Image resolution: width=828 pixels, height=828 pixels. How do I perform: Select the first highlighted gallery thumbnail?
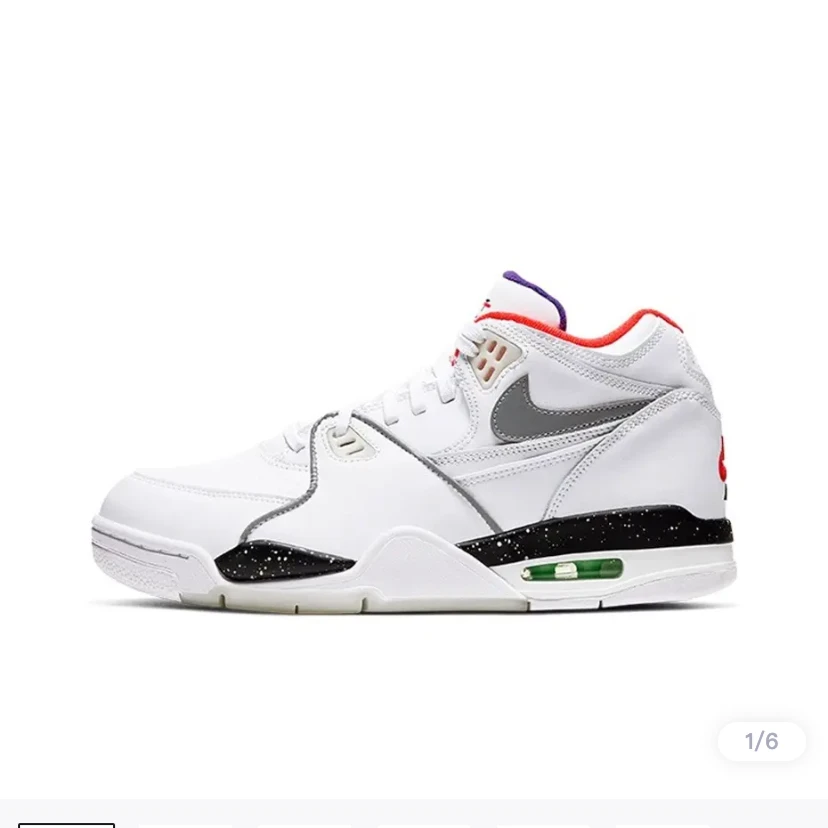67,825
